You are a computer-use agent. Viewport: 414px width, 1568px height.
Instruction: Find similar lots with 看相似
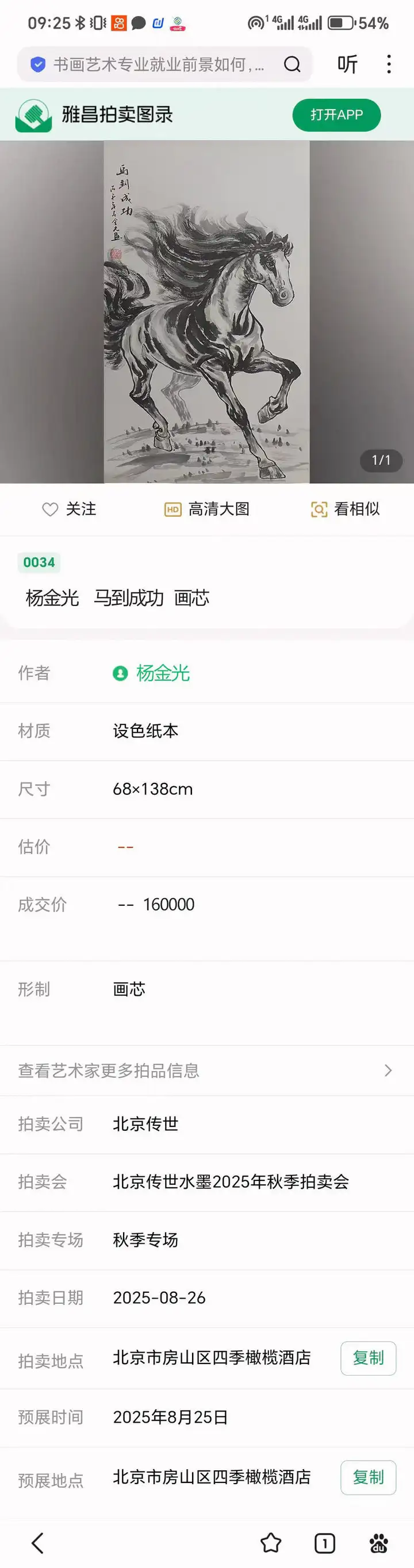[x=345, y=509]
